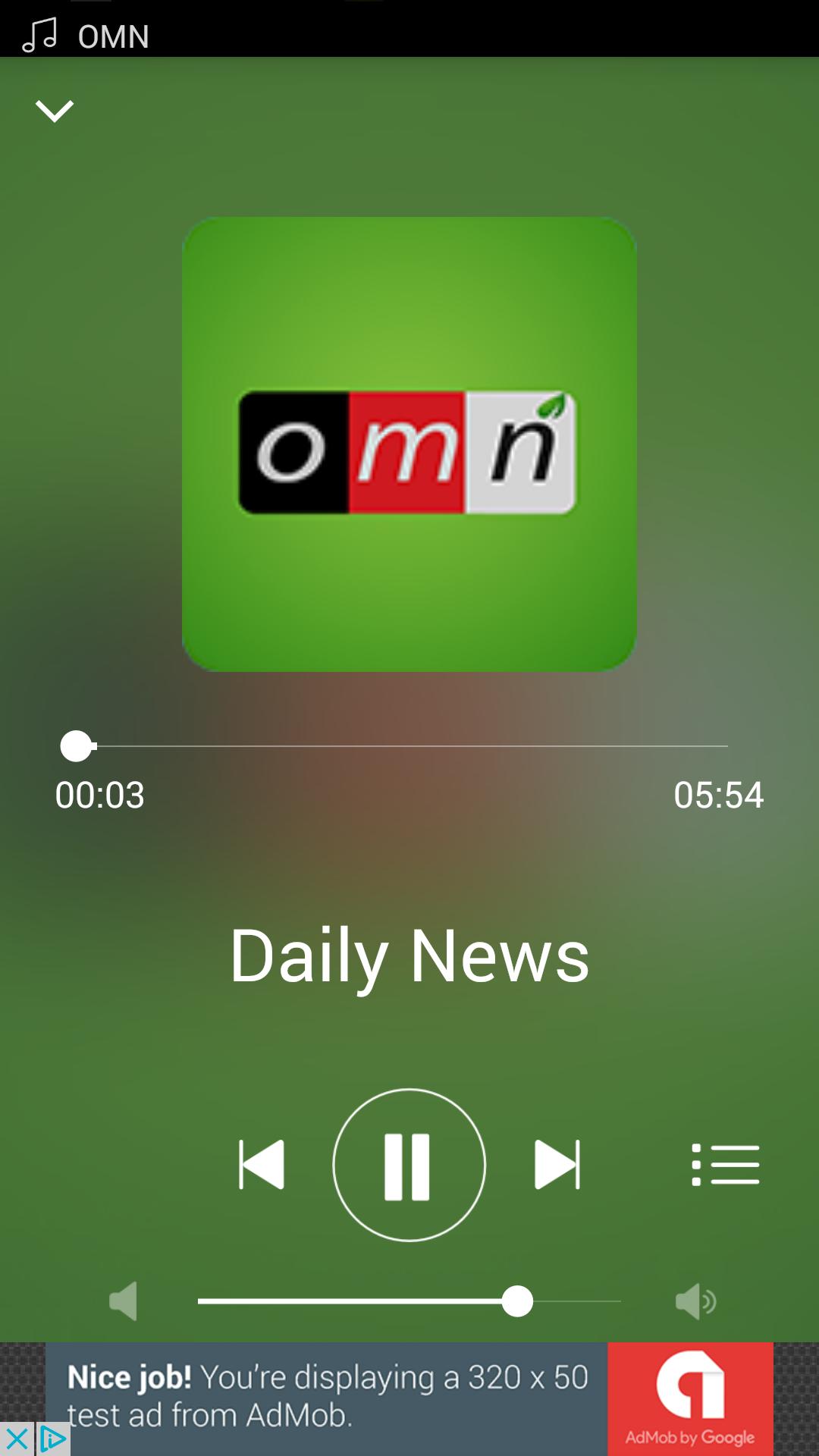Tap the low volume speaker icon
Image resolution: width=819 pixels, height=1456 pixels.
[x=124, y=1302]
